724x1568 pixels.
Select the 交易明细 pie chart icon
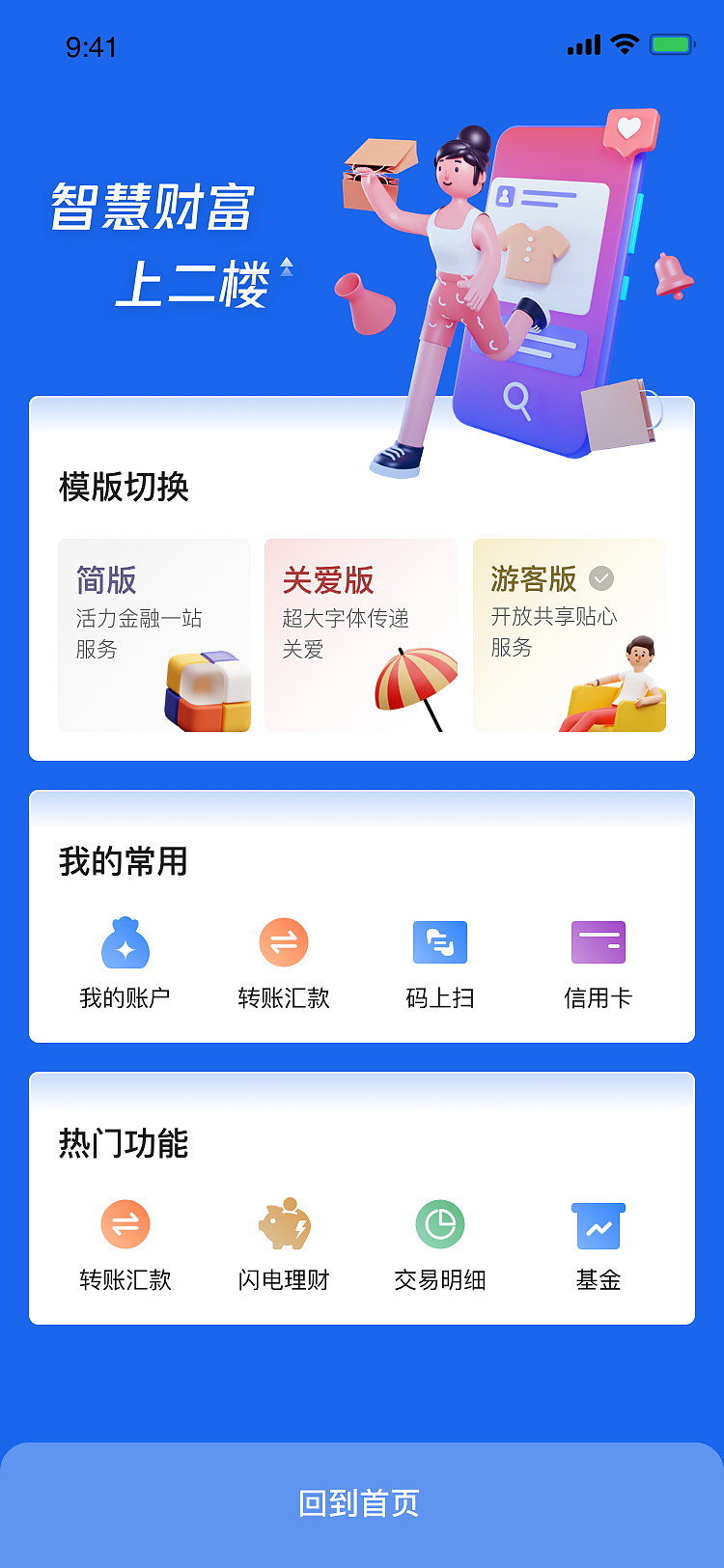pyautogui.click(x=439, y=1224)
